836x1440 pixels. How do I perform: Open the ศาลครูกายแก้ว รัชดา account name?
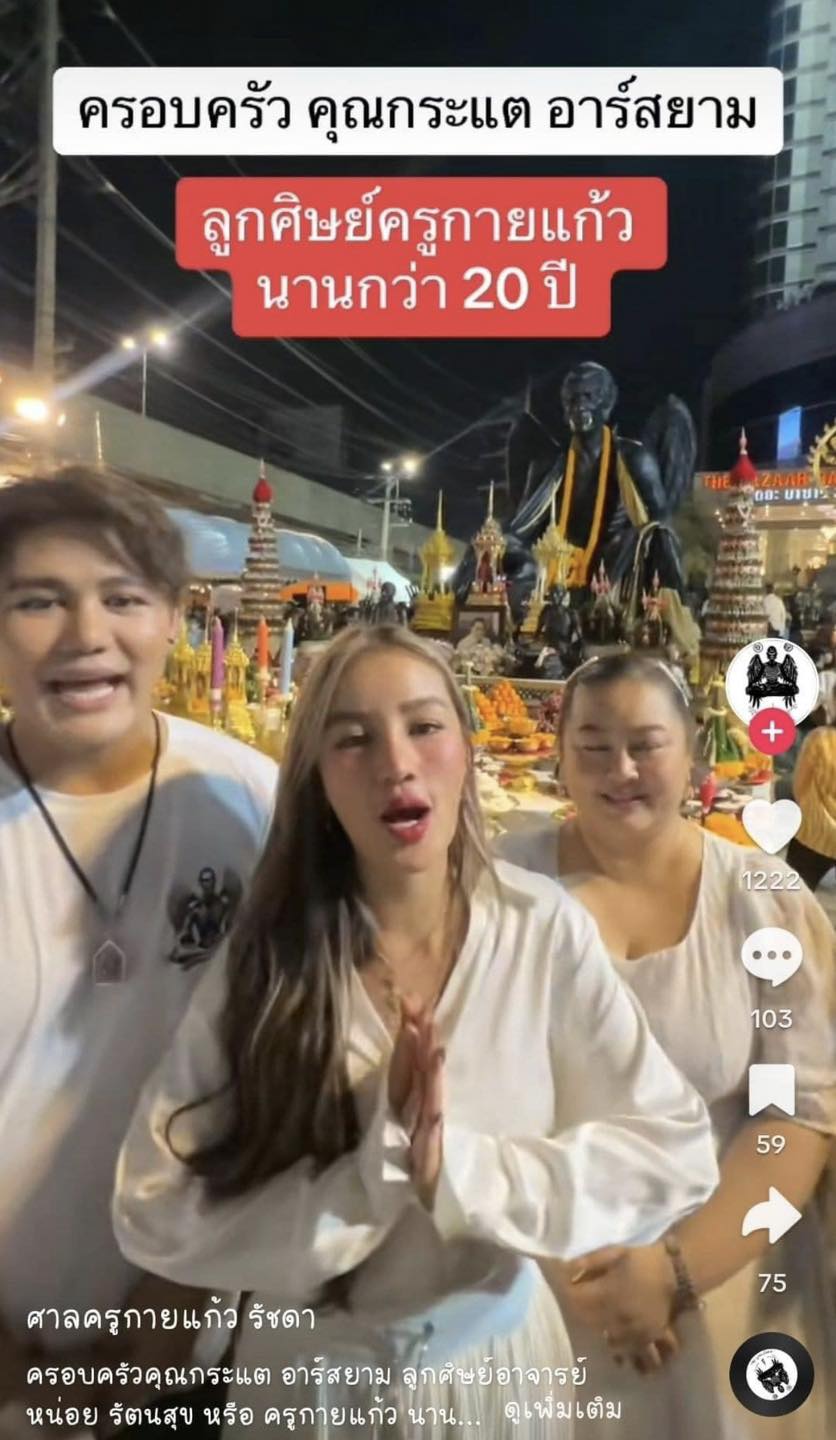pyautogui.click(x=171, y=1318)
